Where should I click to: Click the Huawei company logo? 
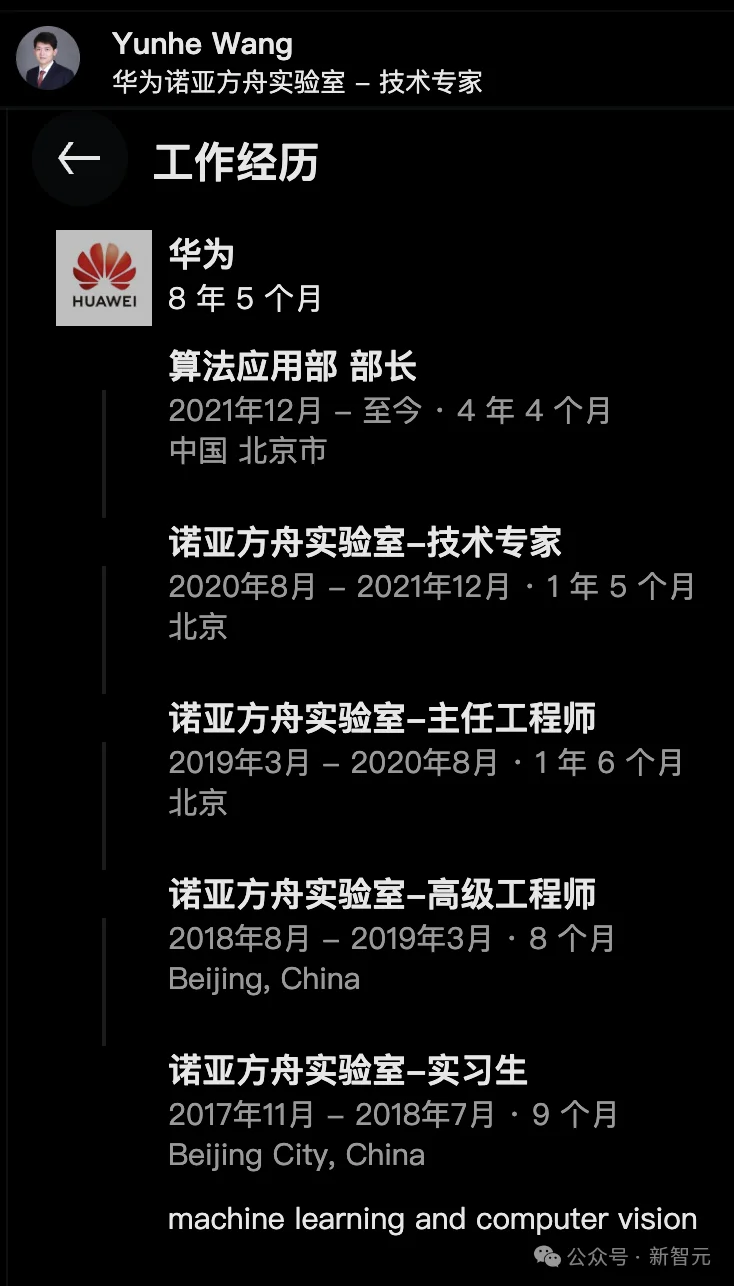click(103, 277)
